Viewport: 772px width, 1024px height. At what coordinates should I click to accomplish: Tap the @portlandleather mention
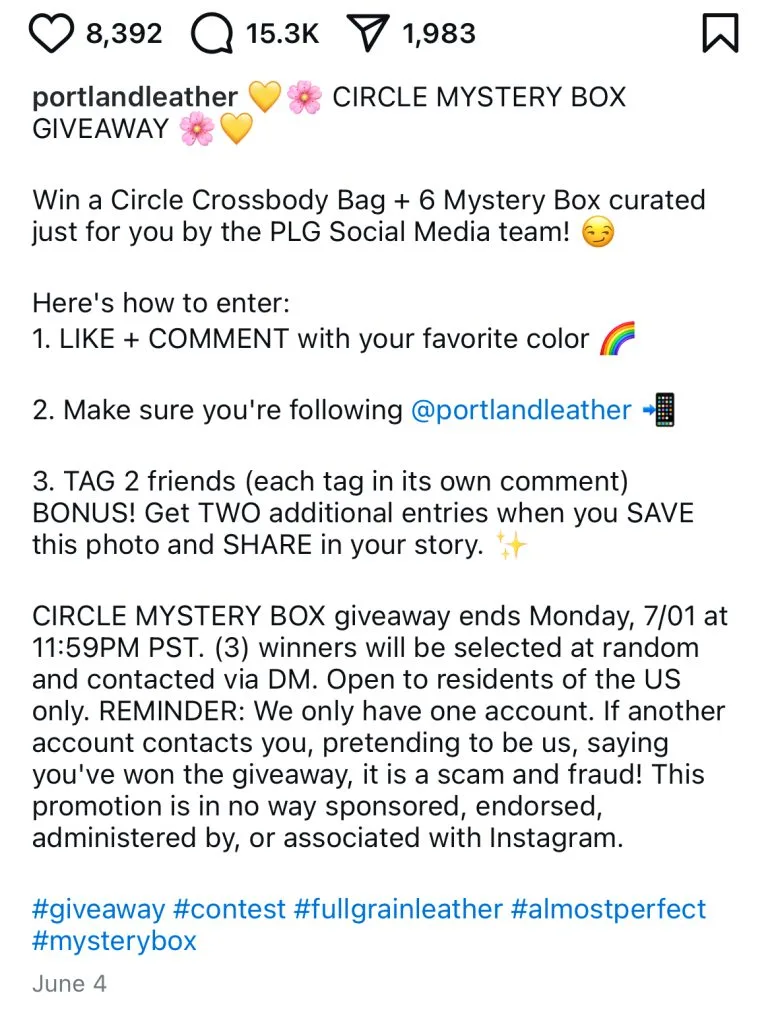(521, 410)
